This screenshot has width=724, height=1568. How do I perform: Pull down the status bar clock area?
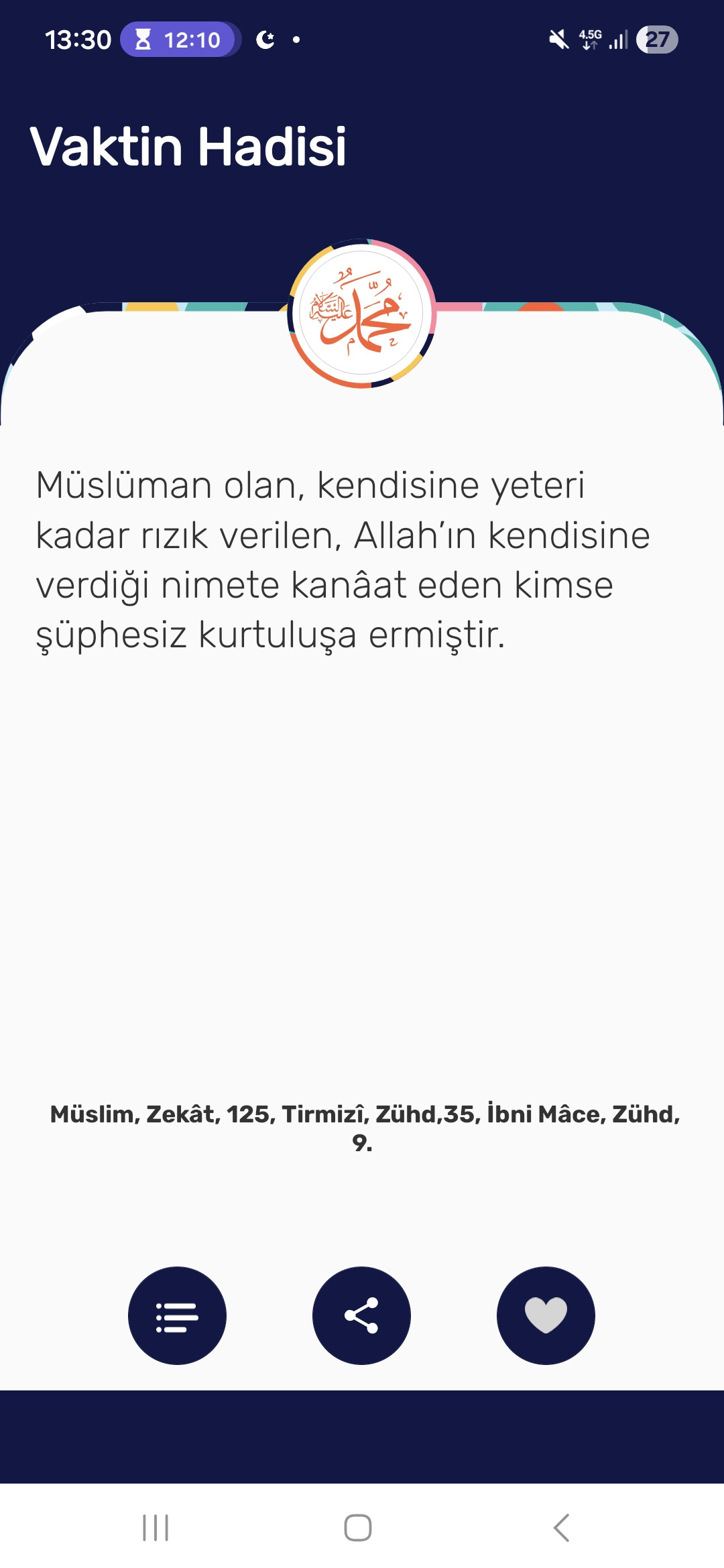point(80,39)
